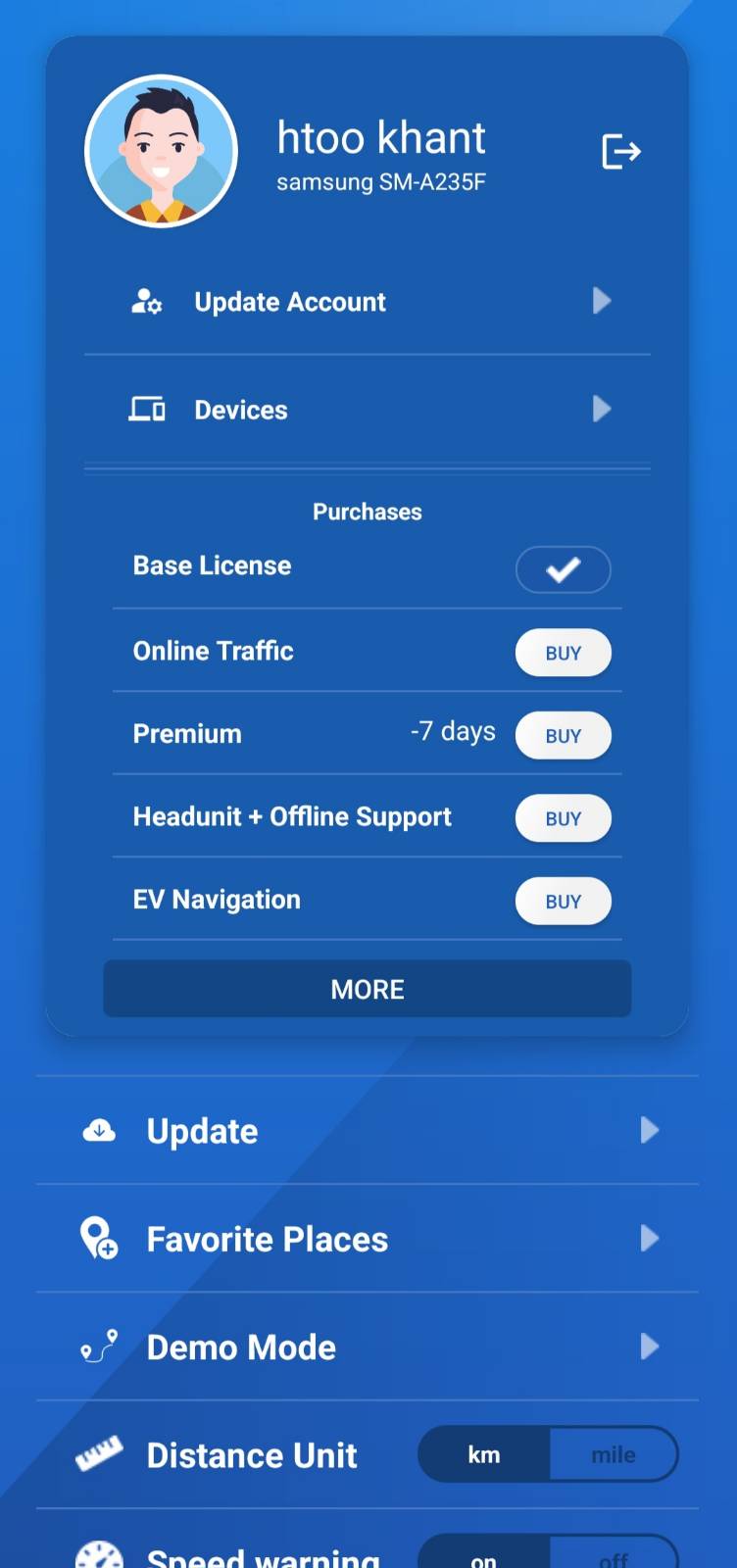Open Favorite Places
Viewport: 737px width, 1568px height.
coord(368,1239)
